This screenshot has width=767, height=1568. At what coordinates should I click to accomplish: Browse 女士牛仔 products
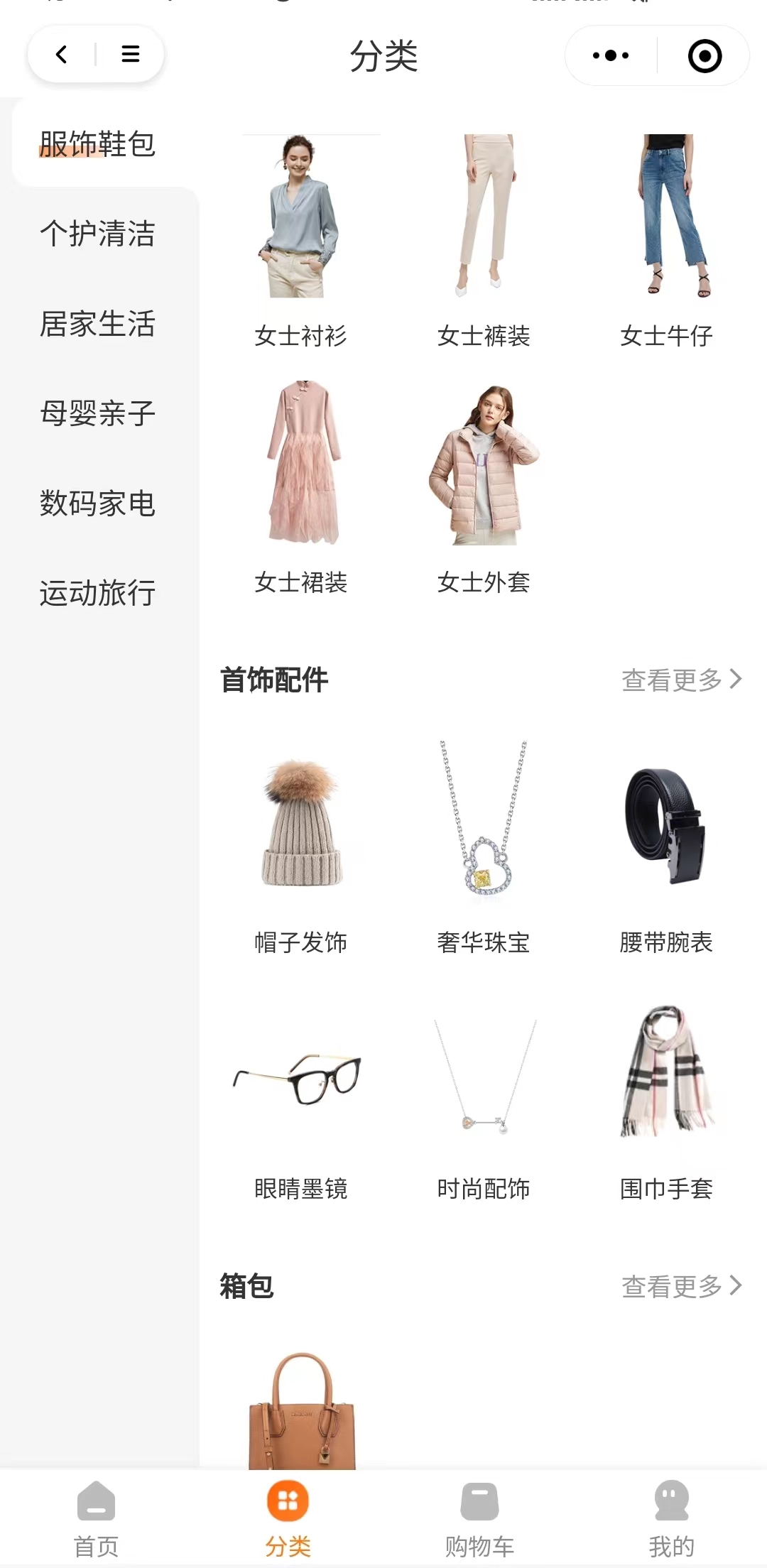pyautogui.click(x=666, y=241)
